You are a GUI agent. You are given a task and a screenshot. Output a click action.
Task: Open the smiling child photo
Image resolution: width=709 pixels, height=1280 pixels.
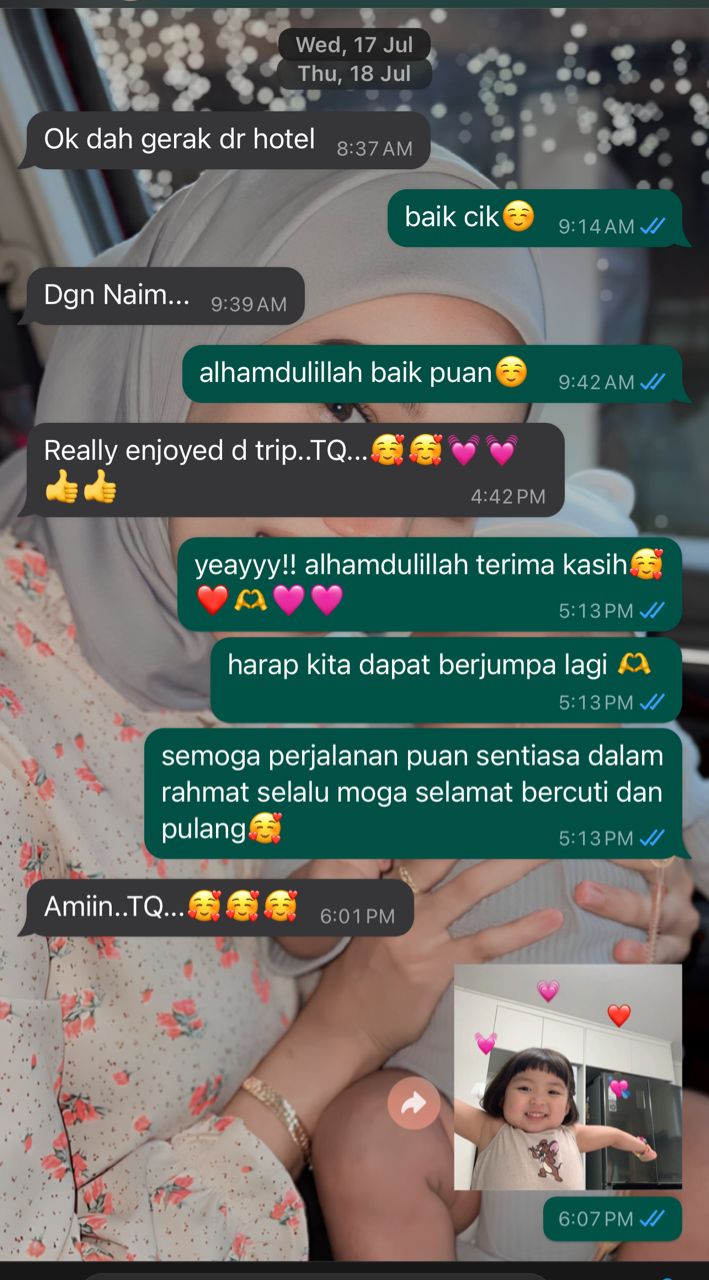click(x=567, y=1077)
